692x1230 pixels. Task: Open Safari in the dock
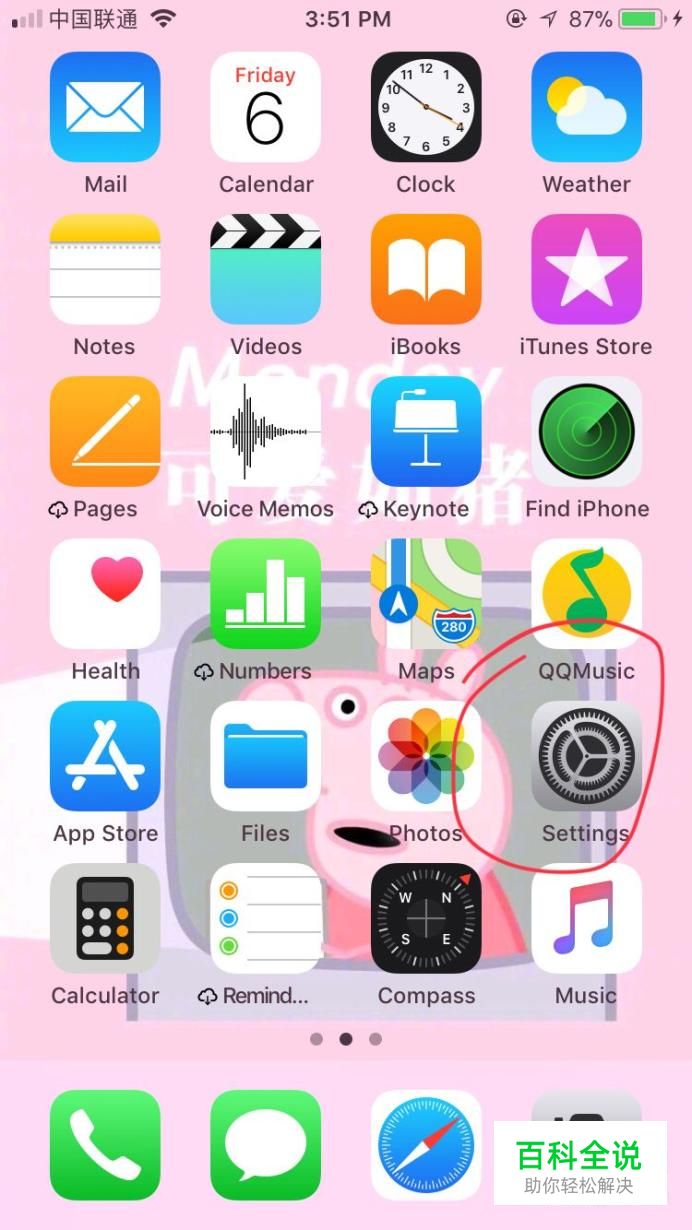coord(426,1145)
